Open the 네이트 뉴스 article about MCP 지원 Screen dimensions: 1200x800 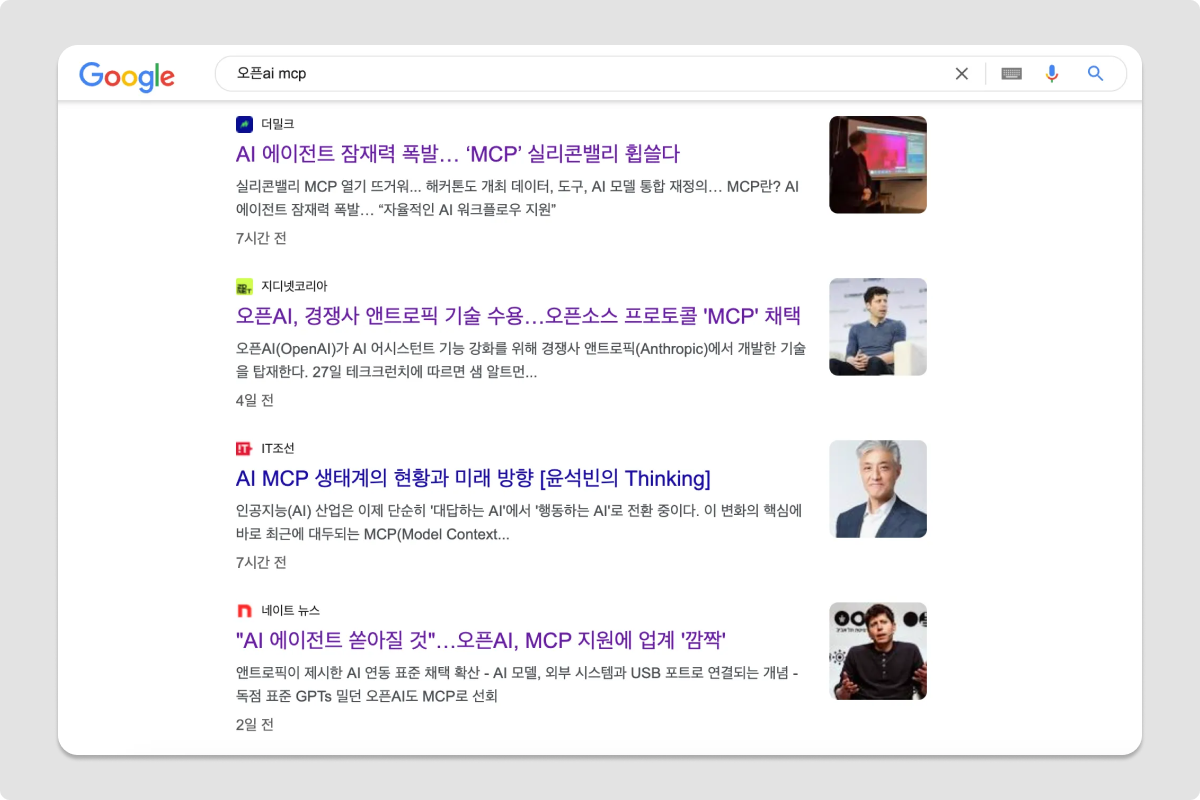pyautogui.click(x=481, y=639)
